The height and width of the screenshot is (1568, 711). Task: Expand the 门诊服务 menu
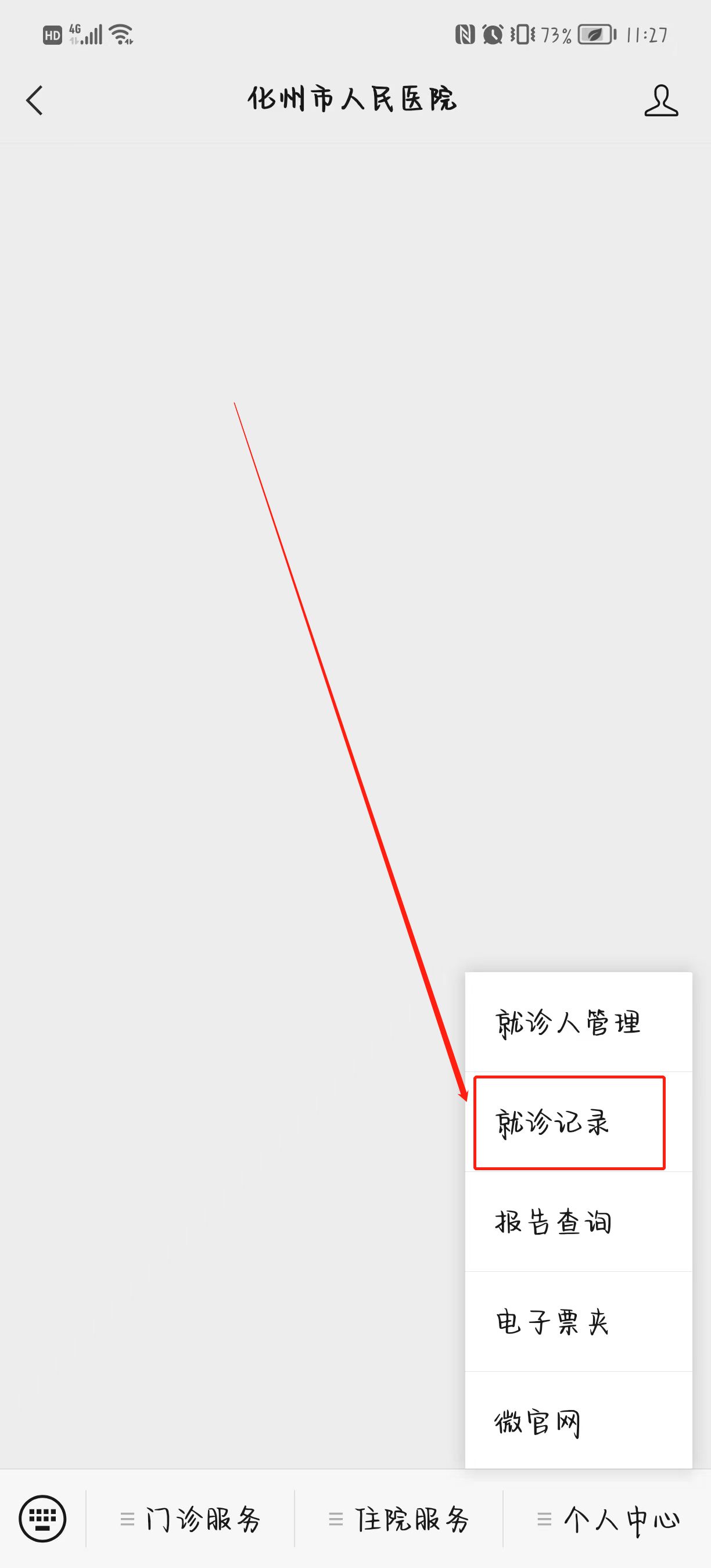[191, 1520]
